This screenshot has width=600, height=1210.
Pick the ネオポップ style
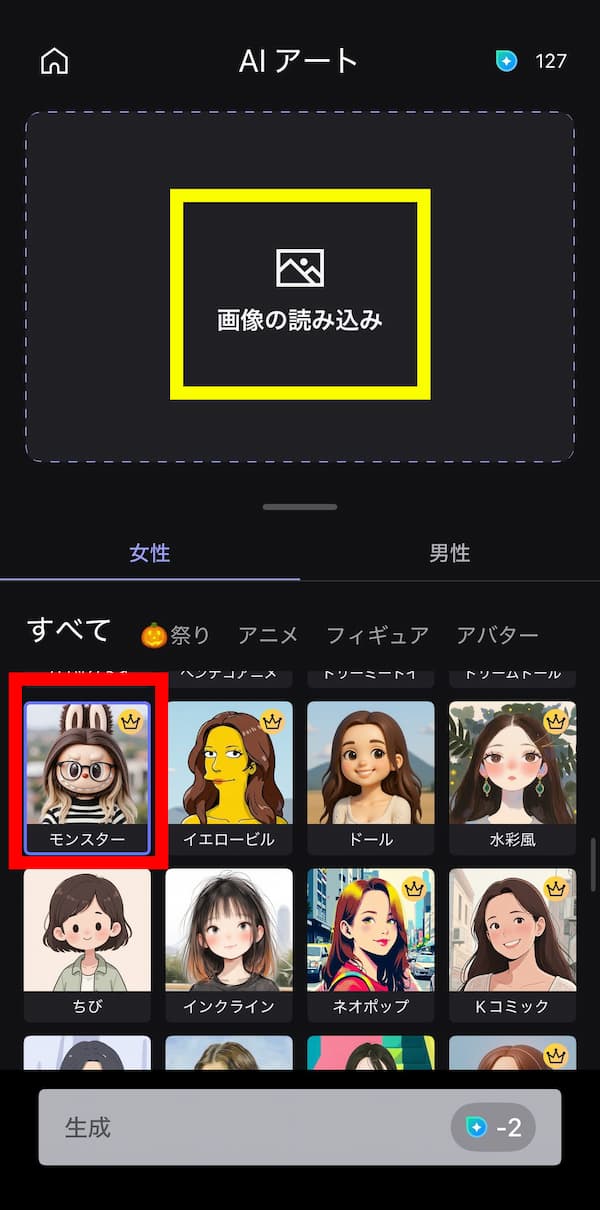(x=371, y=943)
